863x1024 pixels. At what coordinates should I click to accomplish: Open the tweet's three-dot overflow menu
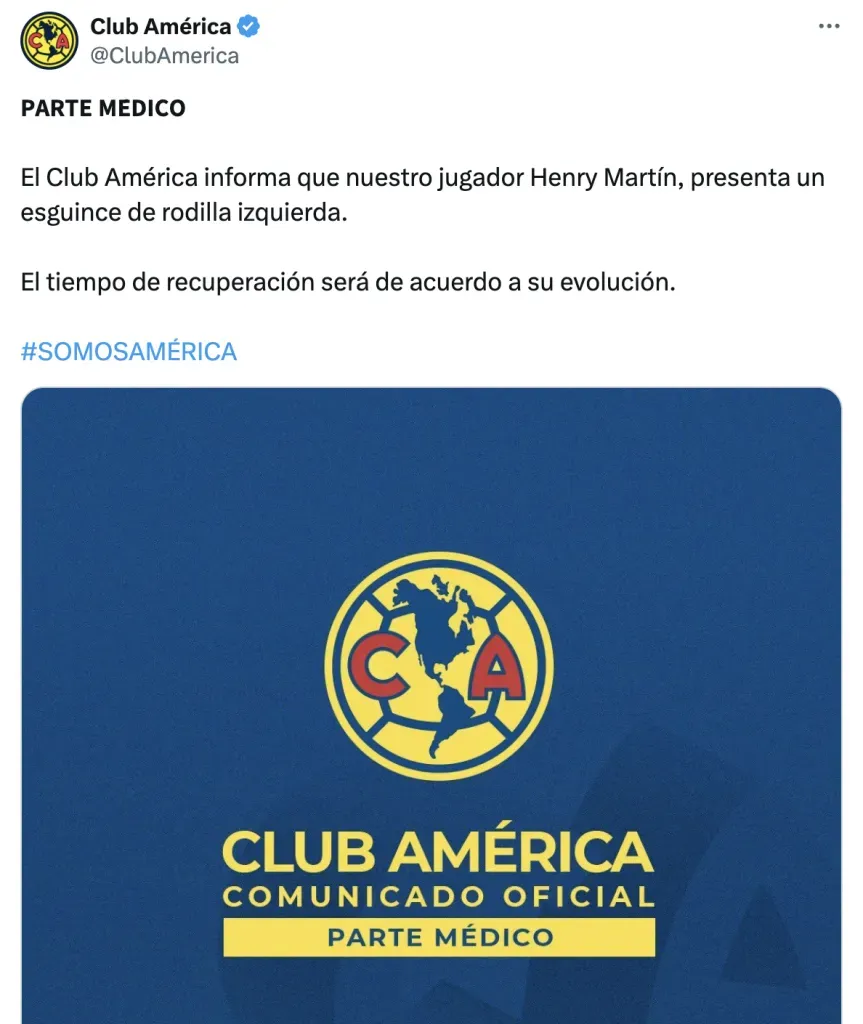click(x=828, y=27)
